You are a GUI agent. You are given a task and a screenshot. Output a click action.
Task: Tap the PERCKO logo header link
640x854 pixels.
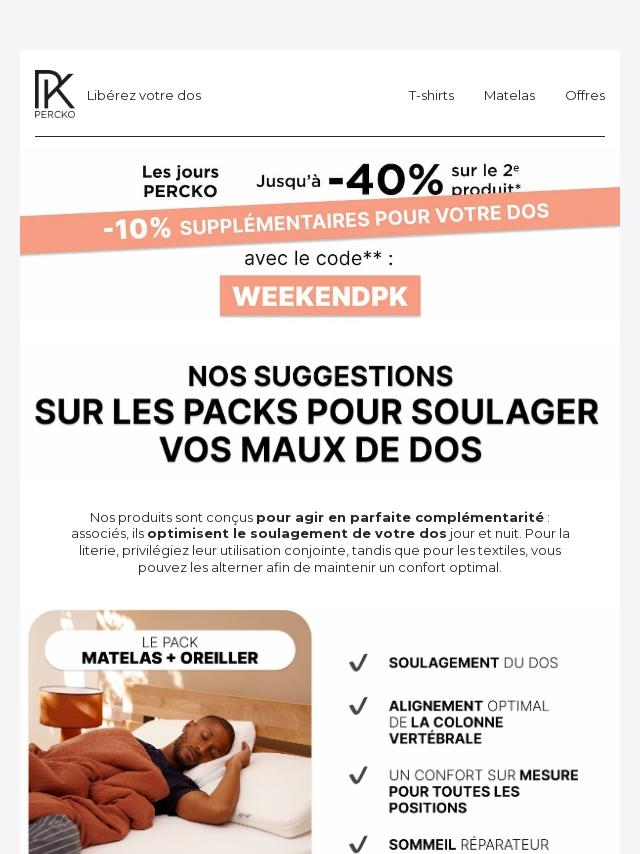click(54, 95)
